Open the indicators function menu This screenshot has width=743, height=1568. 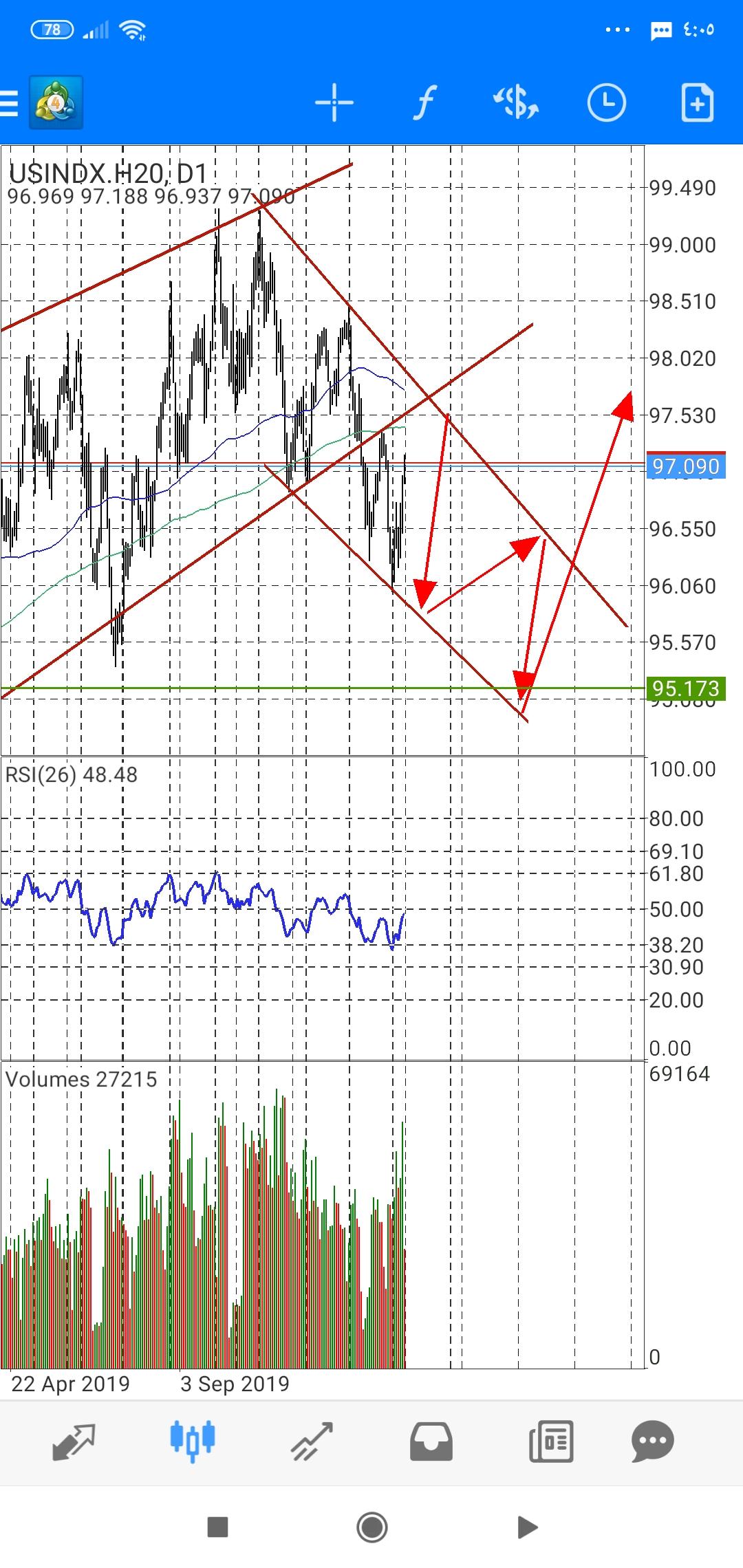[425, 103]
